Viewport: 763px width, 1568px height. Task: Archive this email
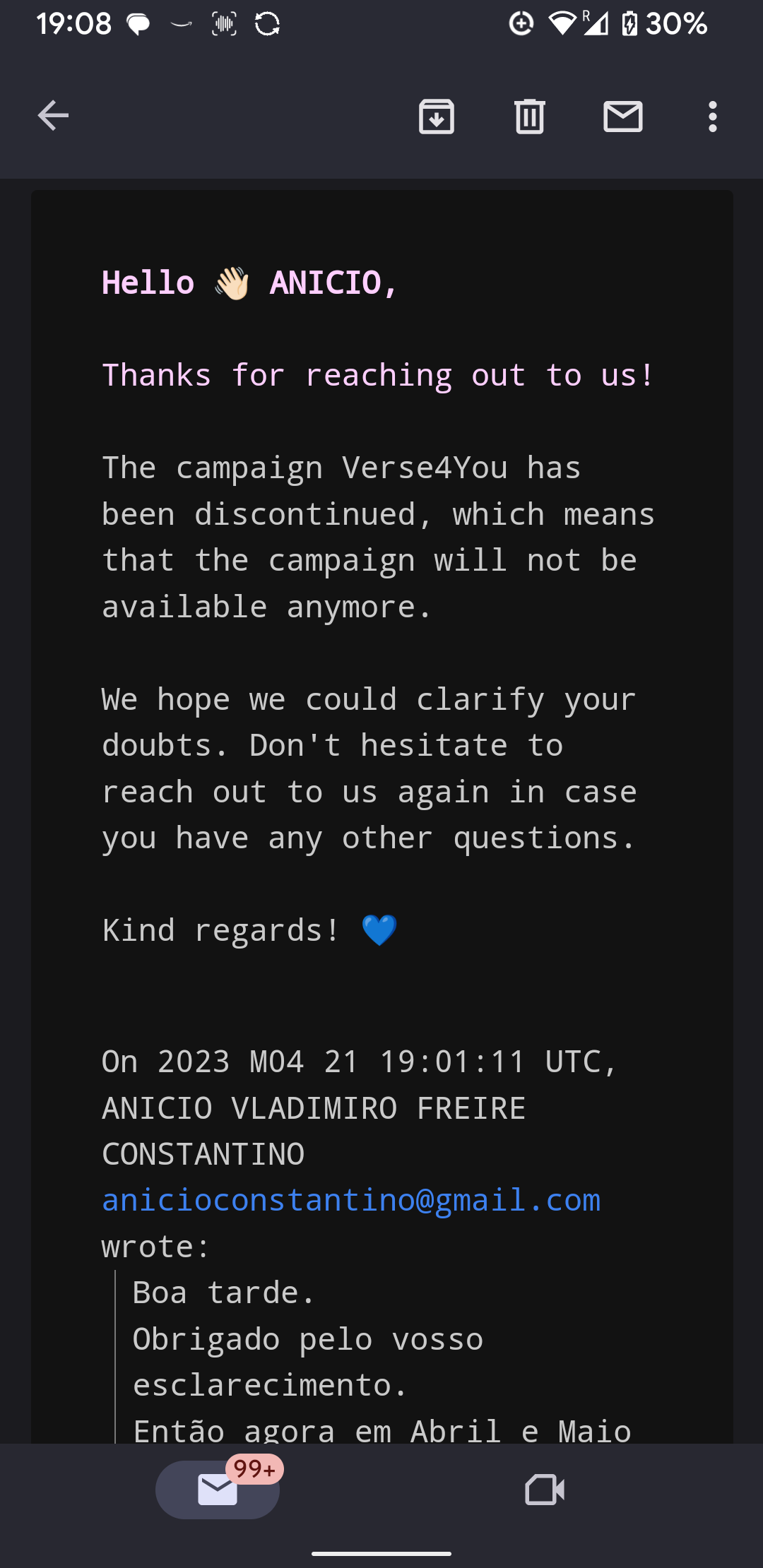[437, 117]
